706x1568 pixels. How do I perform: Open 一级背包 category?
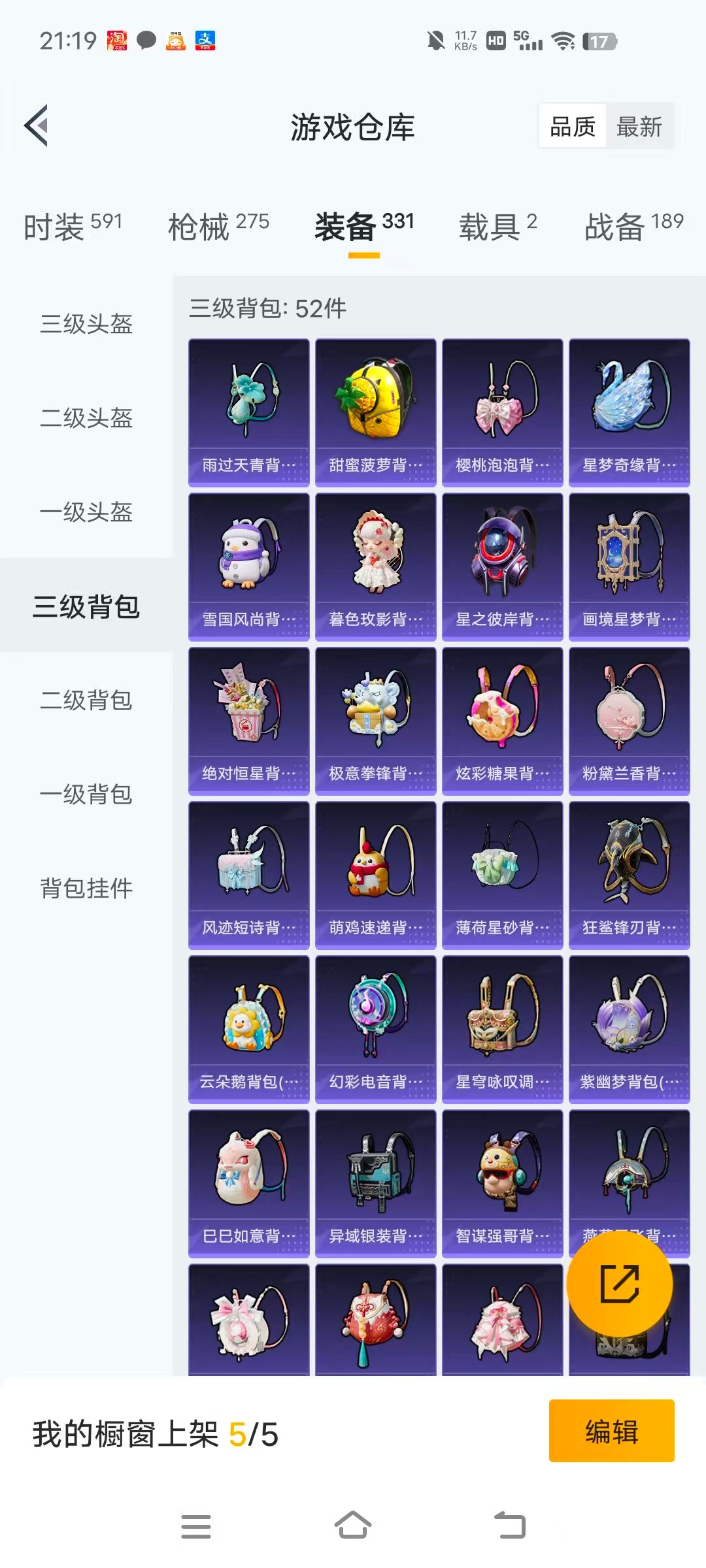pyautogui.click(x=86, y=794)
